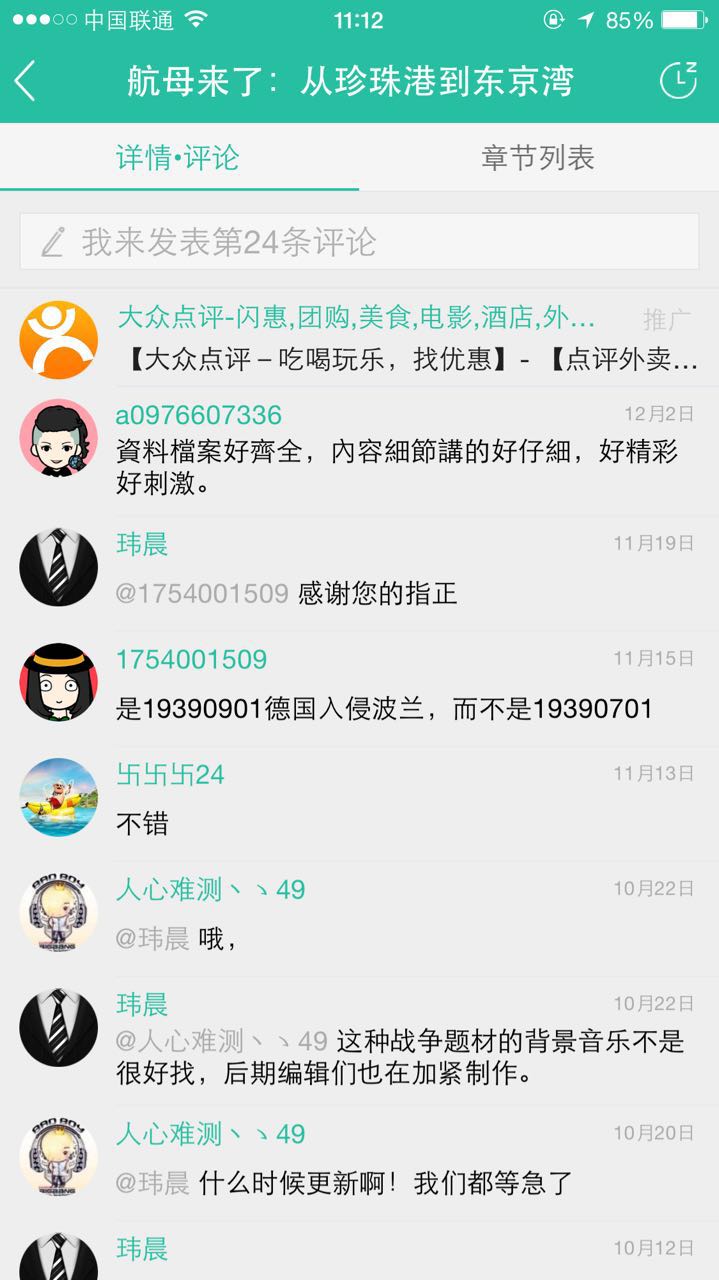This screenshot has width=719, height=1280.
Task: Open the 大众点评 promoted ad
Action: pyautogui.click(x=359, y=340)
